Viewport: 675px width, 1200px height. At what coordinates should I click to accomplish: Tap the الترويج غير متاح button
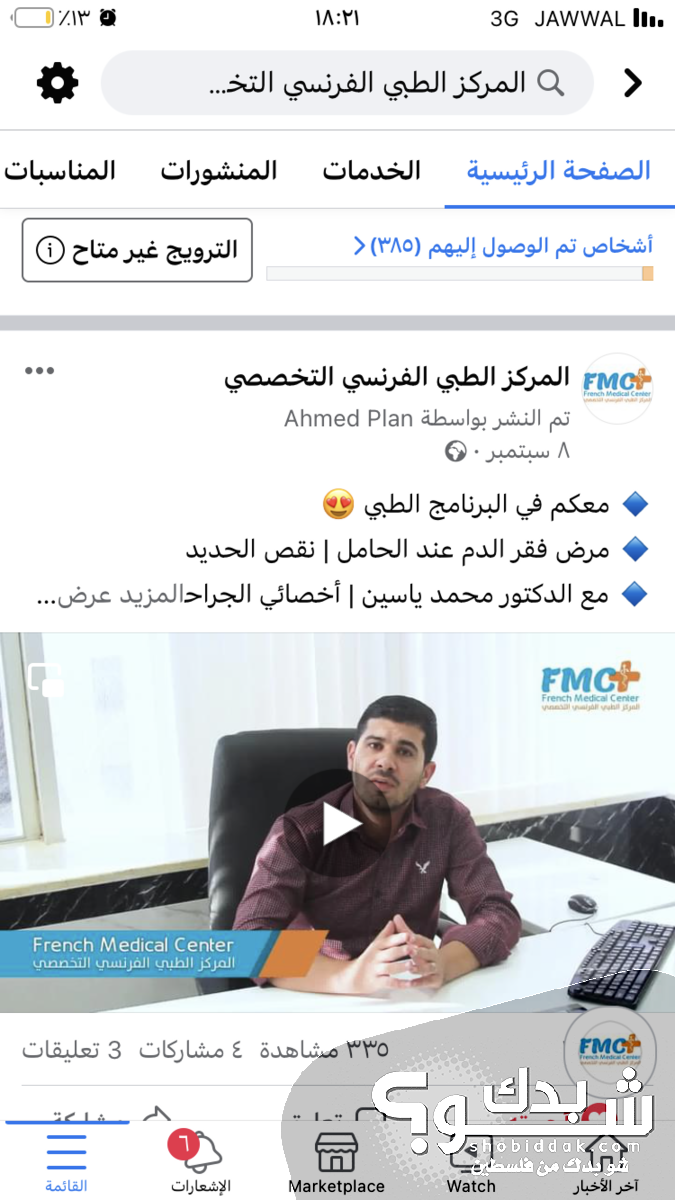pyautogui.click(x=137, y=250)
